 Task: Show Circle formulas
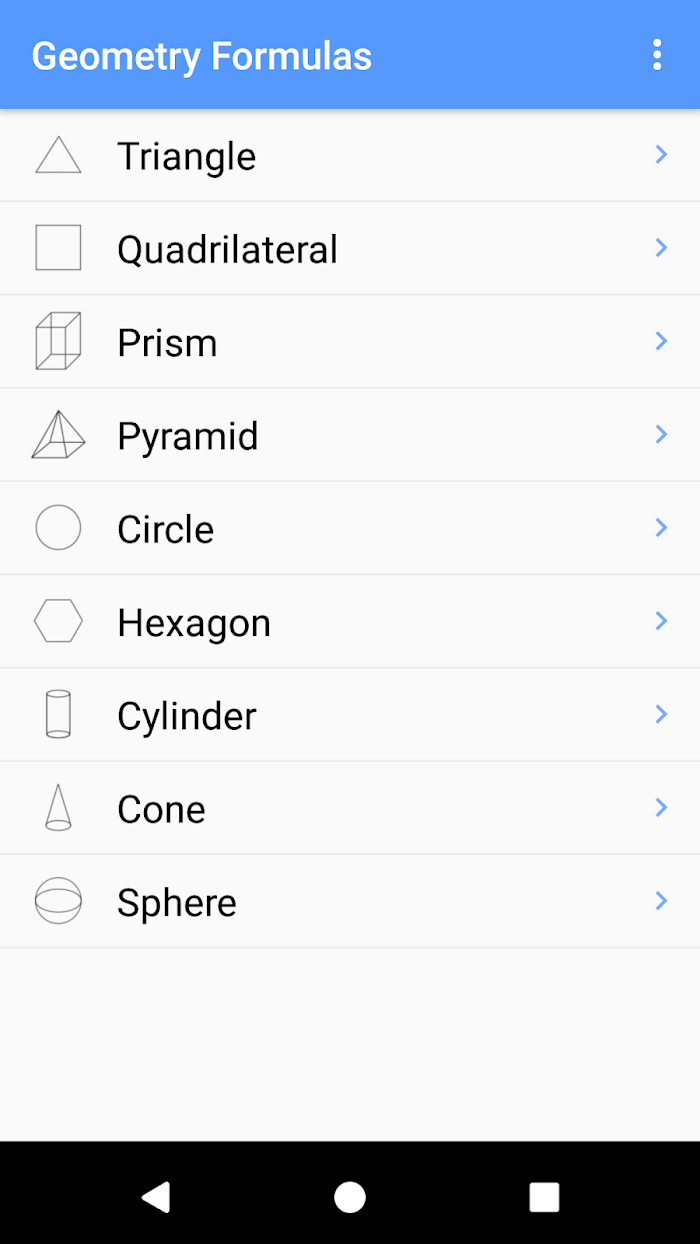point(350,528)
